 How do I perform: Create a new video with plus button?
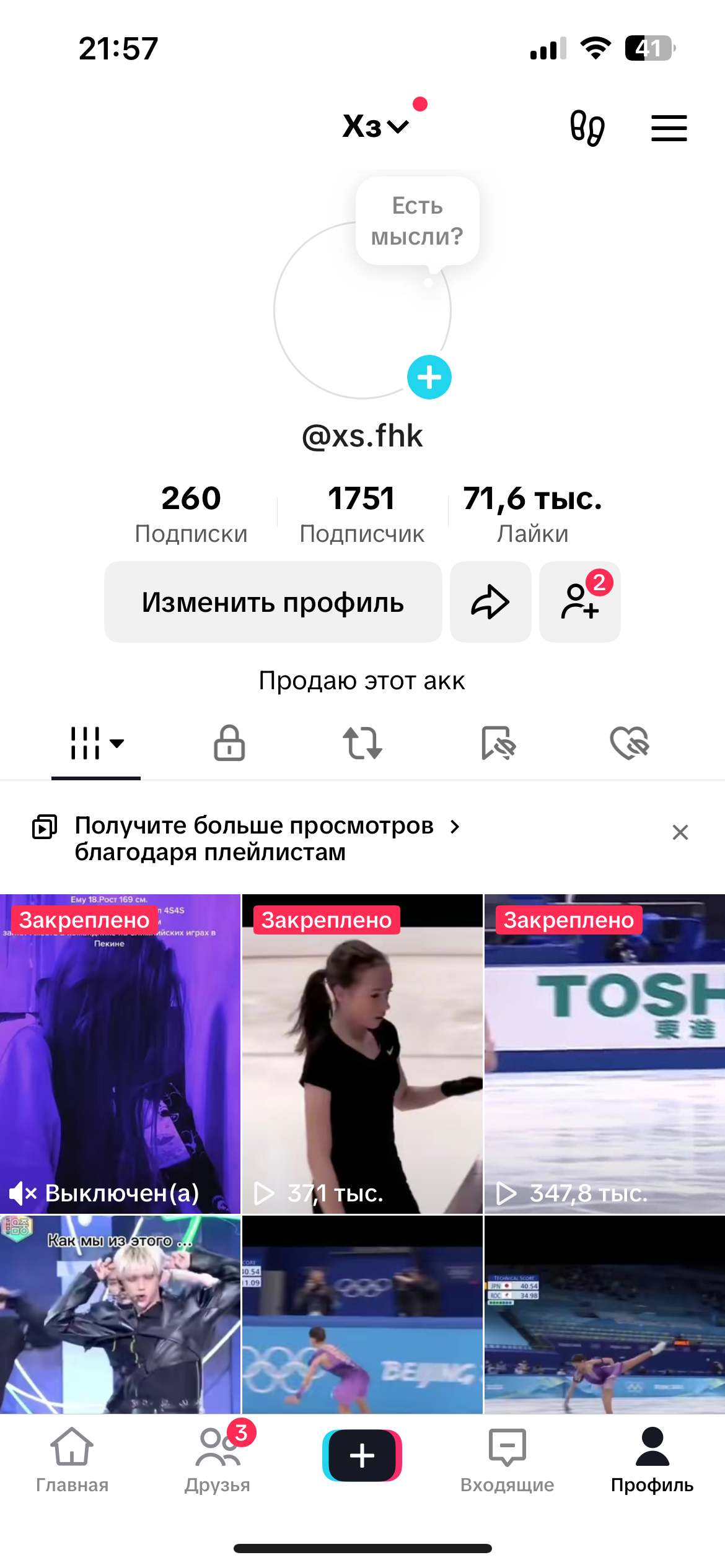click(x=362, y=1455)
